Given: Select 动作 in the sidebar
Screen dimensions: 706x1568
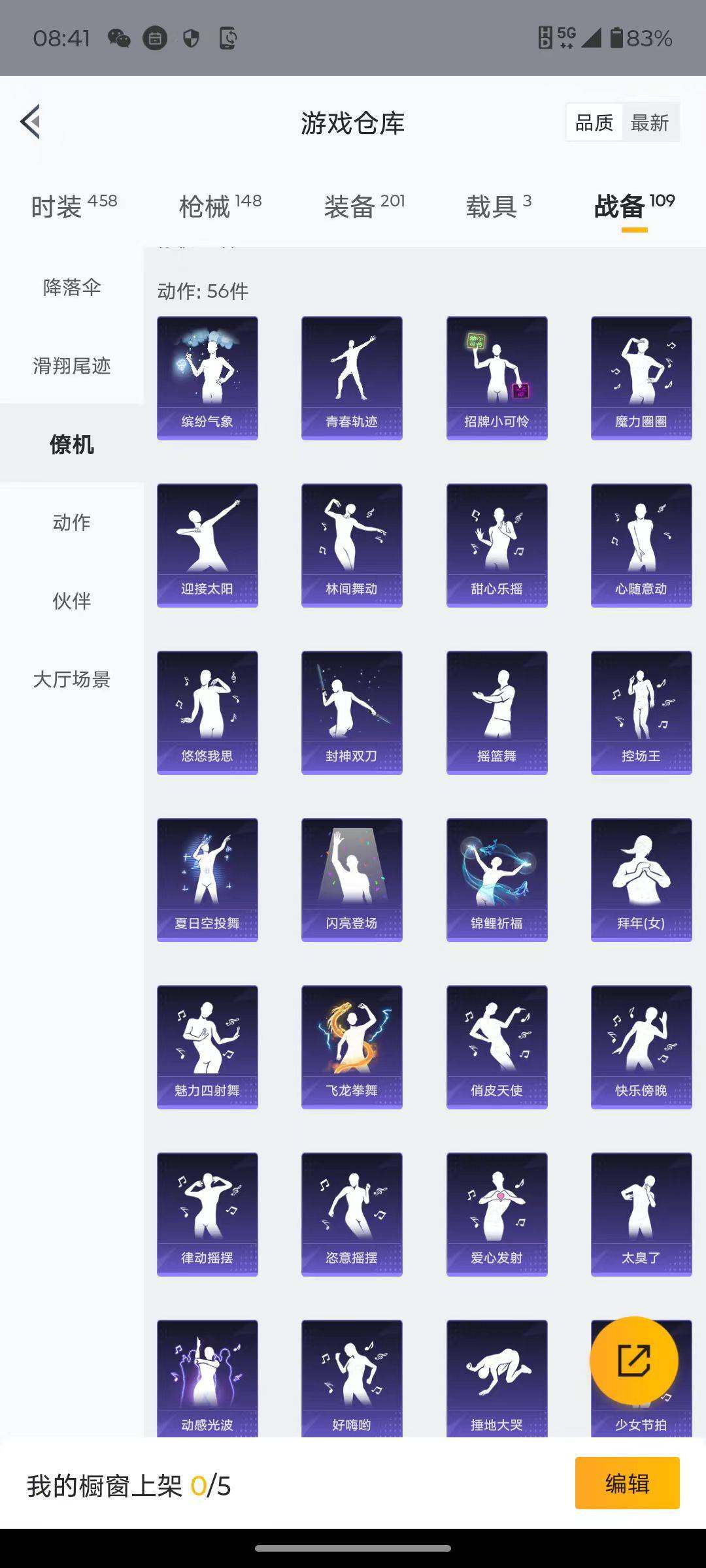Looking at the screenshot, I should point(72,523).
